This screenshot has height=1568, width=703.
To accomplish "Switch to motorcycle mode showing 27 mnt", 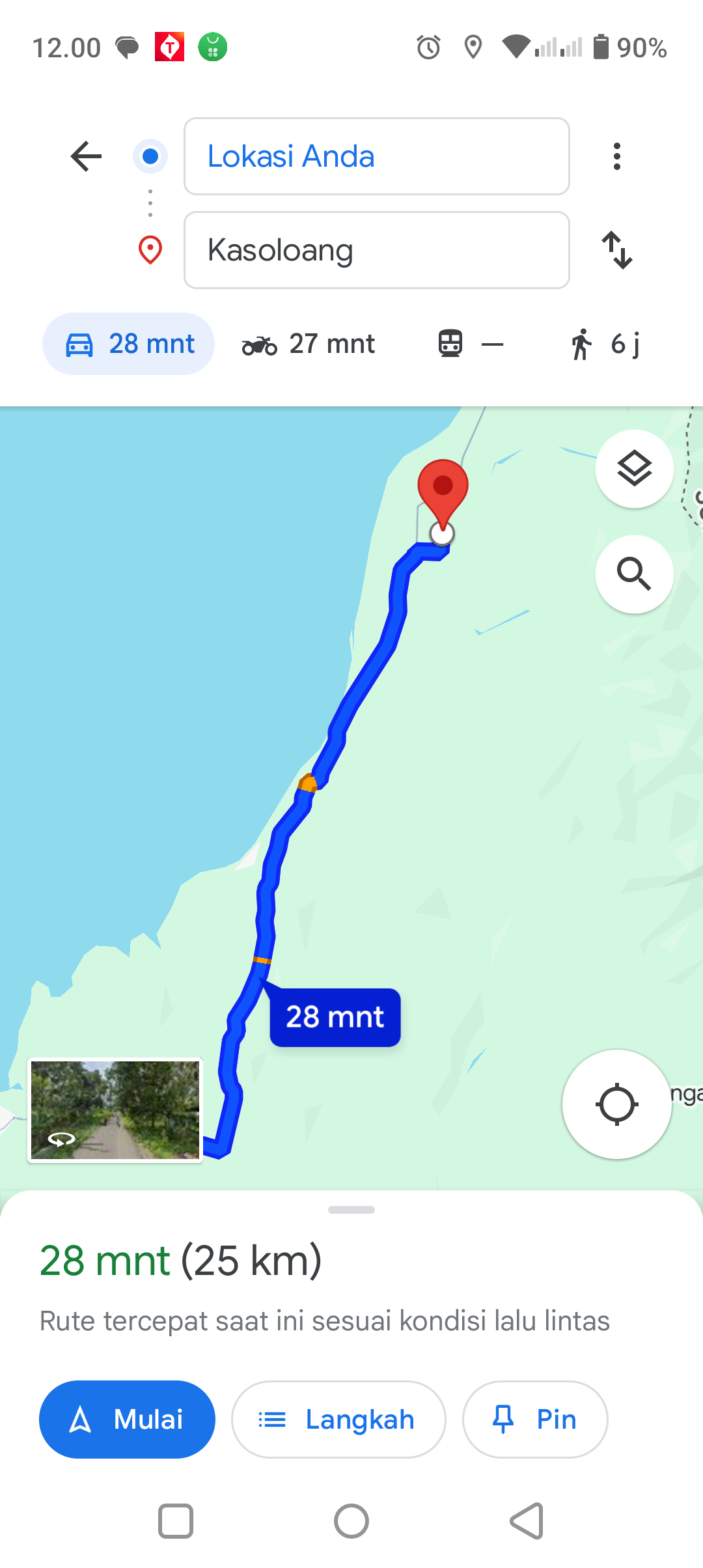I will [x=308, y=344].
